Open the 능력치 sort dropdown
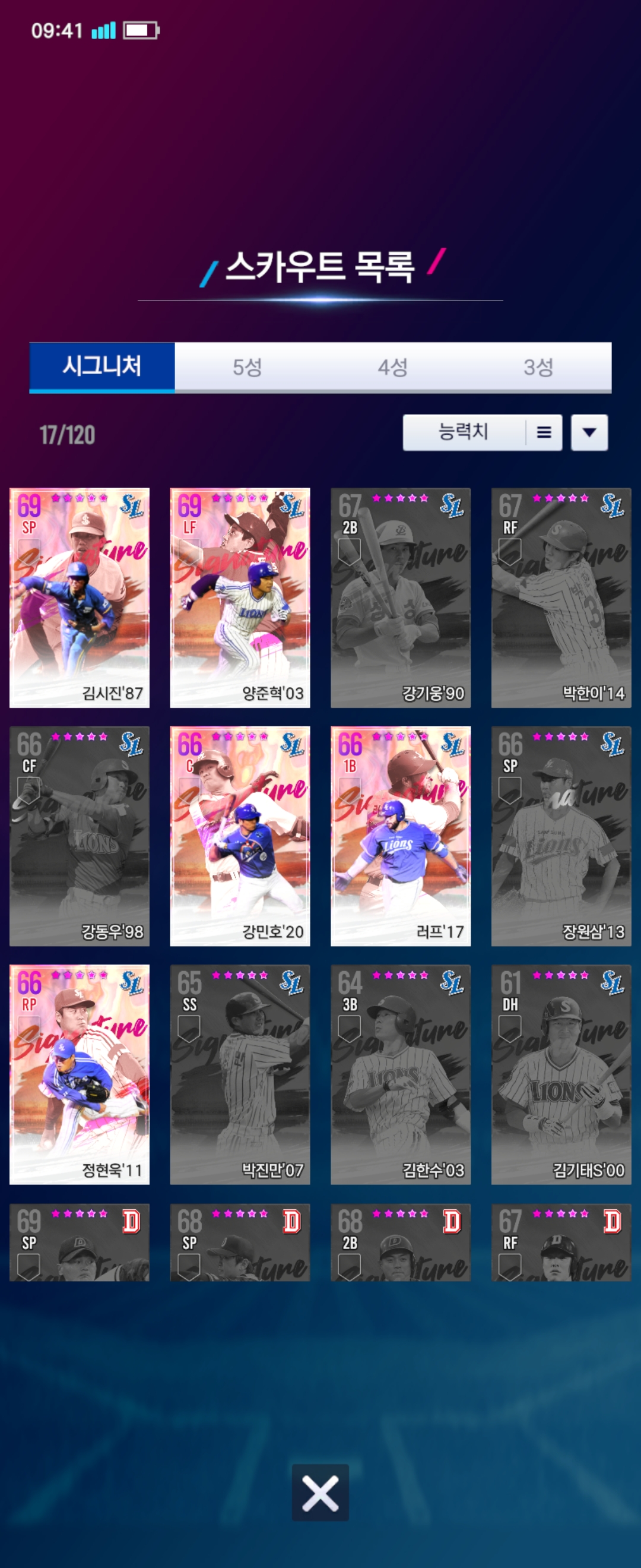 click(482, 432)
